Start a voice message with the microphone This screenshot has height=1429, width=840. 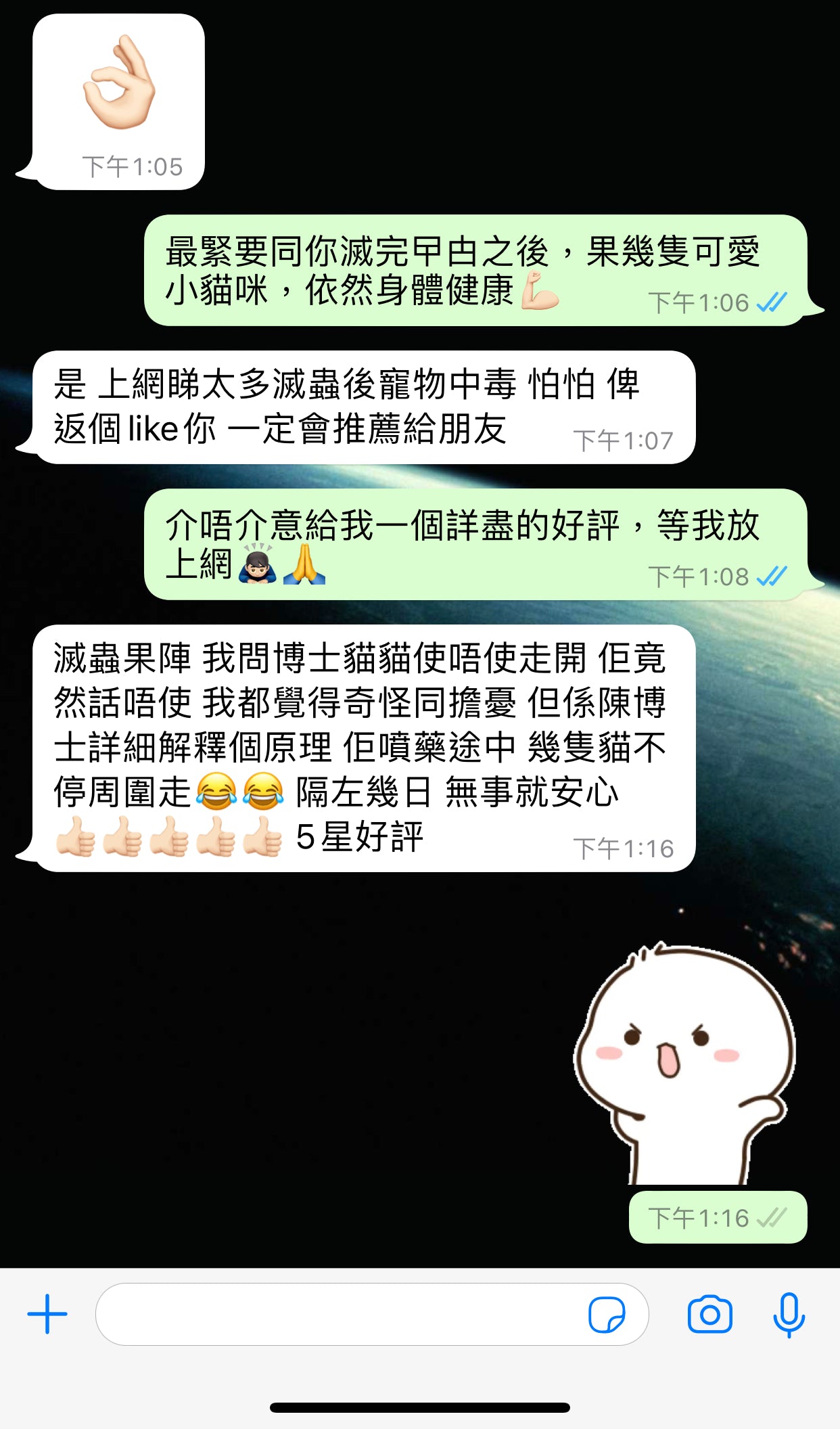tap(789, 1315)
